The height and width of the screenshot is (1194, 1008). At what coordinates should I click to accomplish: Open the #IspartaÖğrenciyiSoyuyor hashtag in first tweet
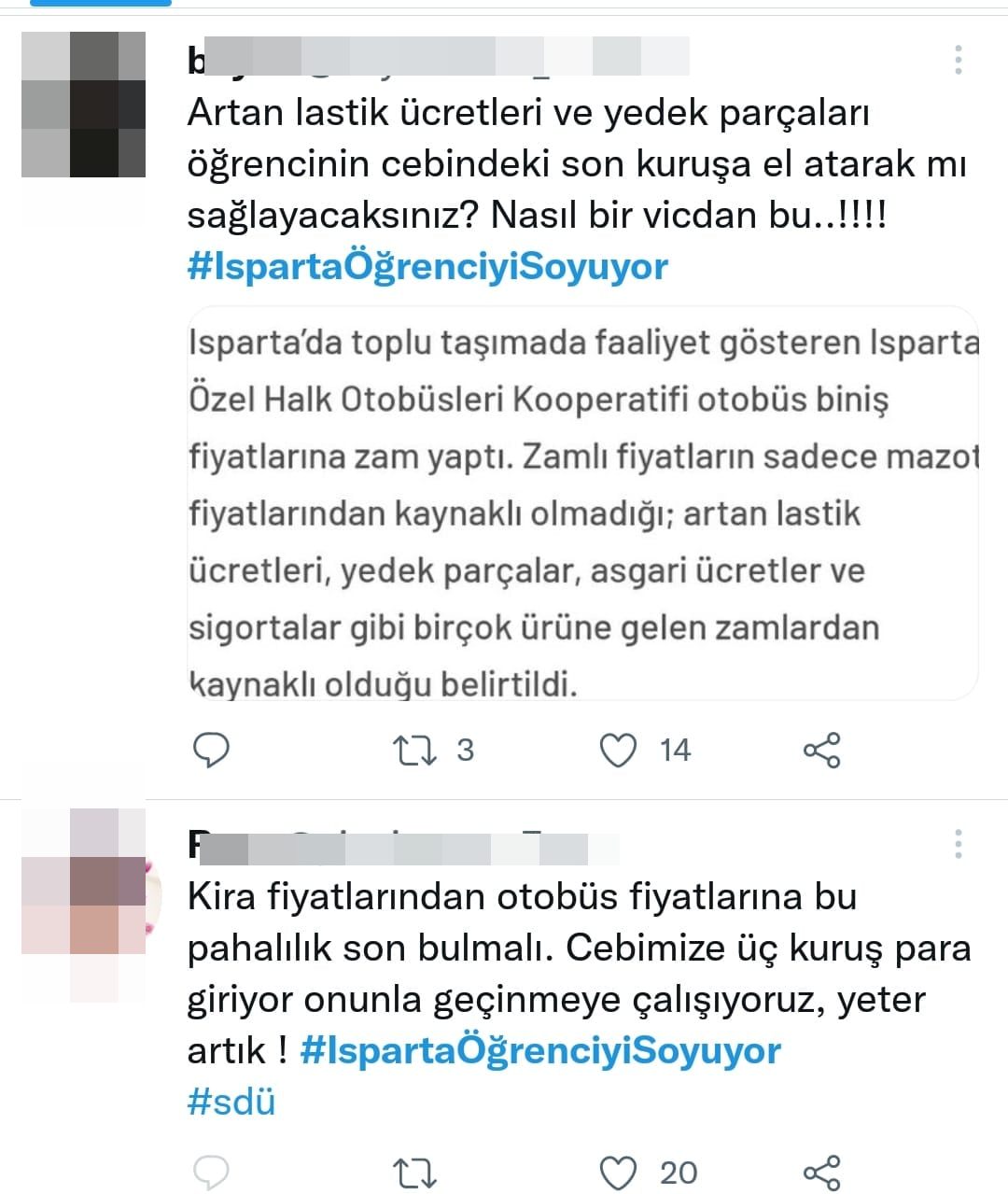click(427, 267)
